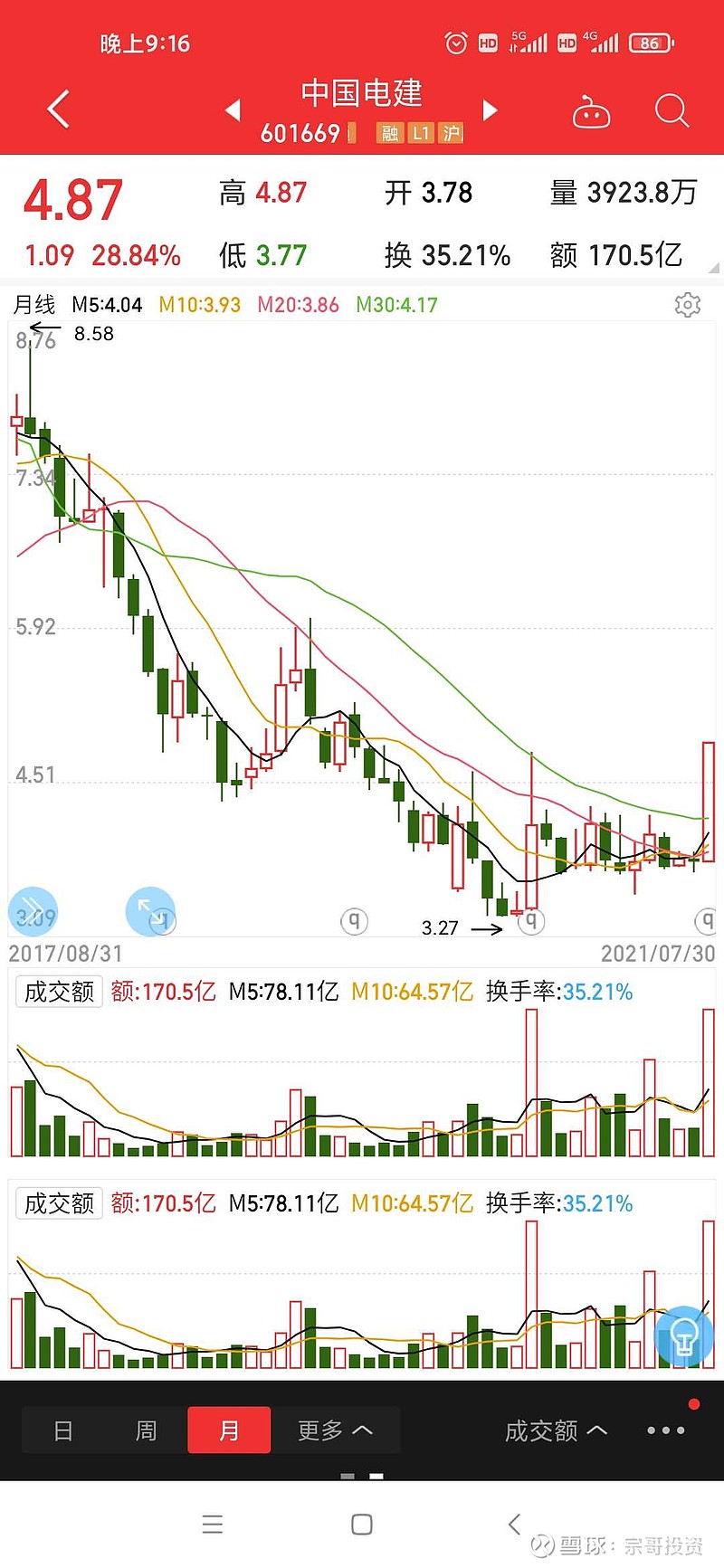The width and height of the screenshot is (724, 1568).
Task: Open the 成交额 indicator dropdown in bottom bar
Action: click(x=555, y=1430)
